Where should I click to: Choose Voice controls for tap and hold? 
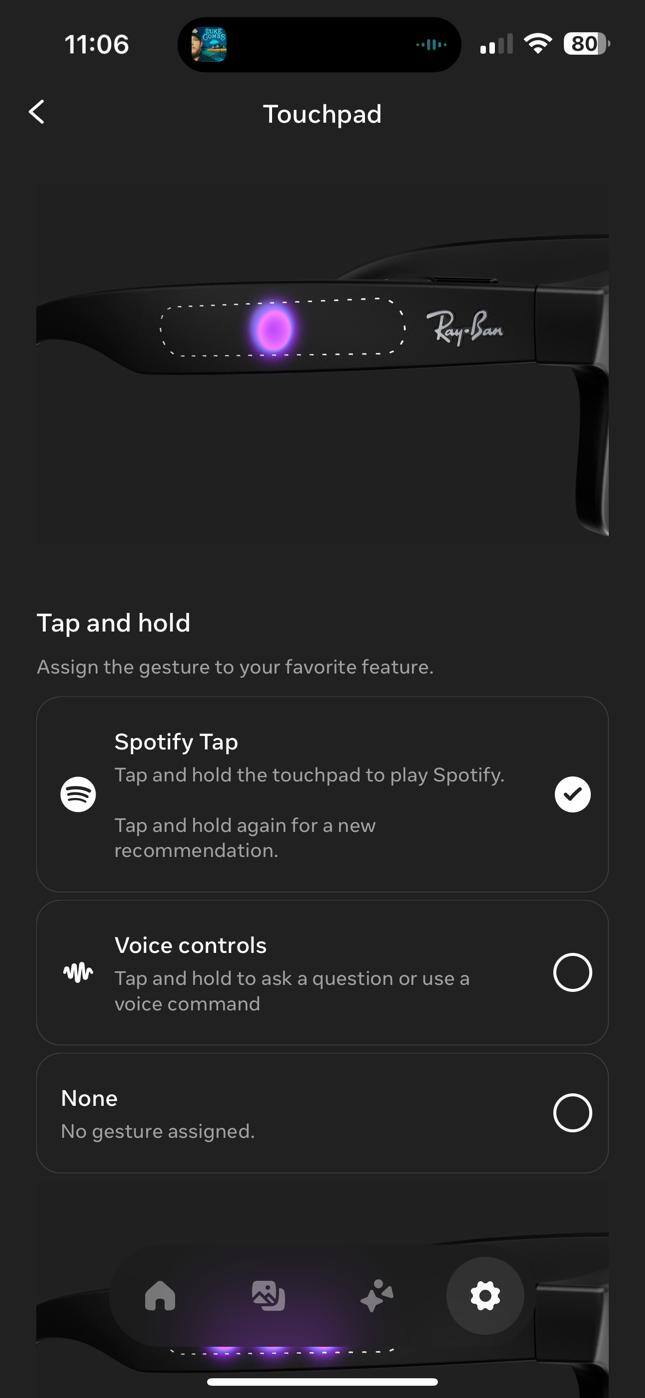pyautogui.click(x=572, y=972)
